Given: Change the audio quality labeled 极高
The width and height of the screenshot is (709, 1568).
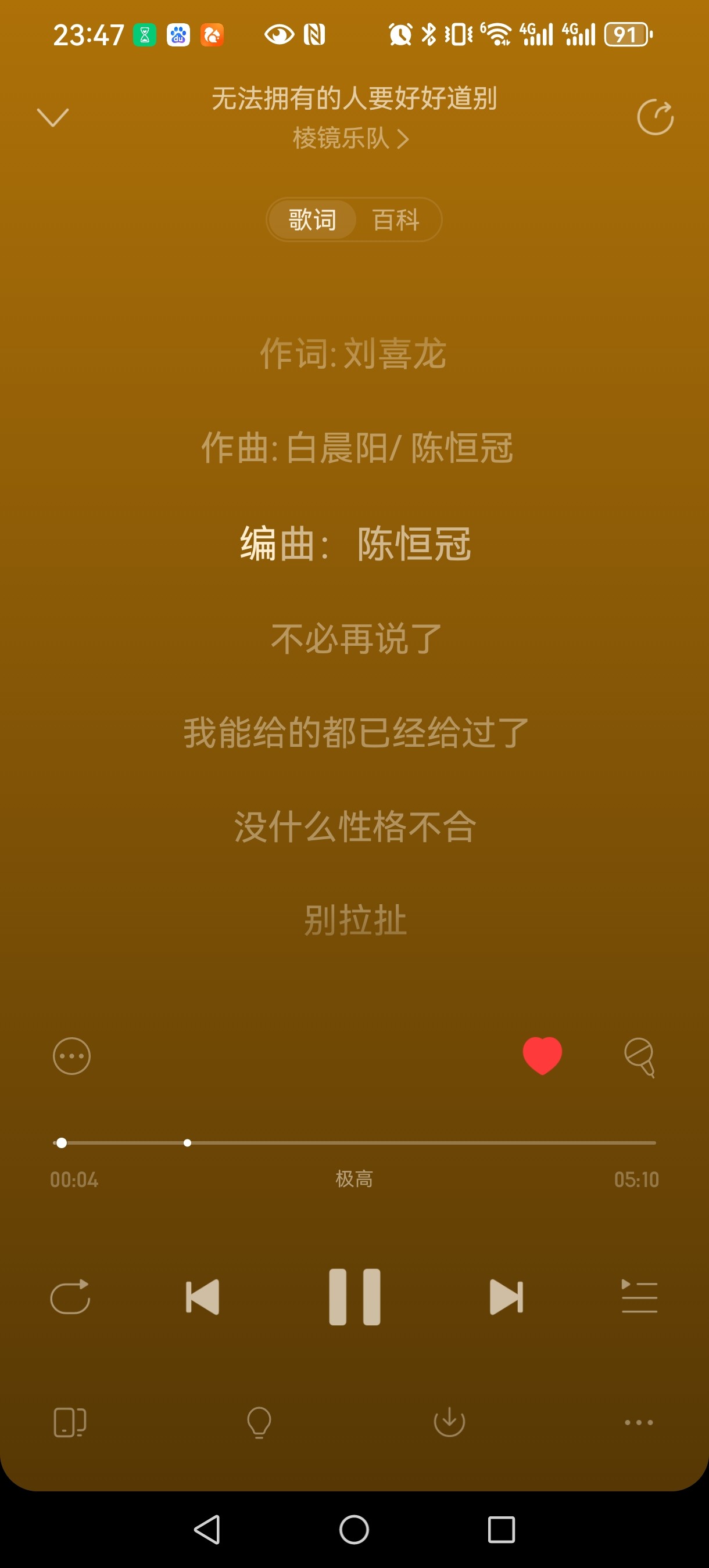Looking at the screenshot, I should point(354,1179).
